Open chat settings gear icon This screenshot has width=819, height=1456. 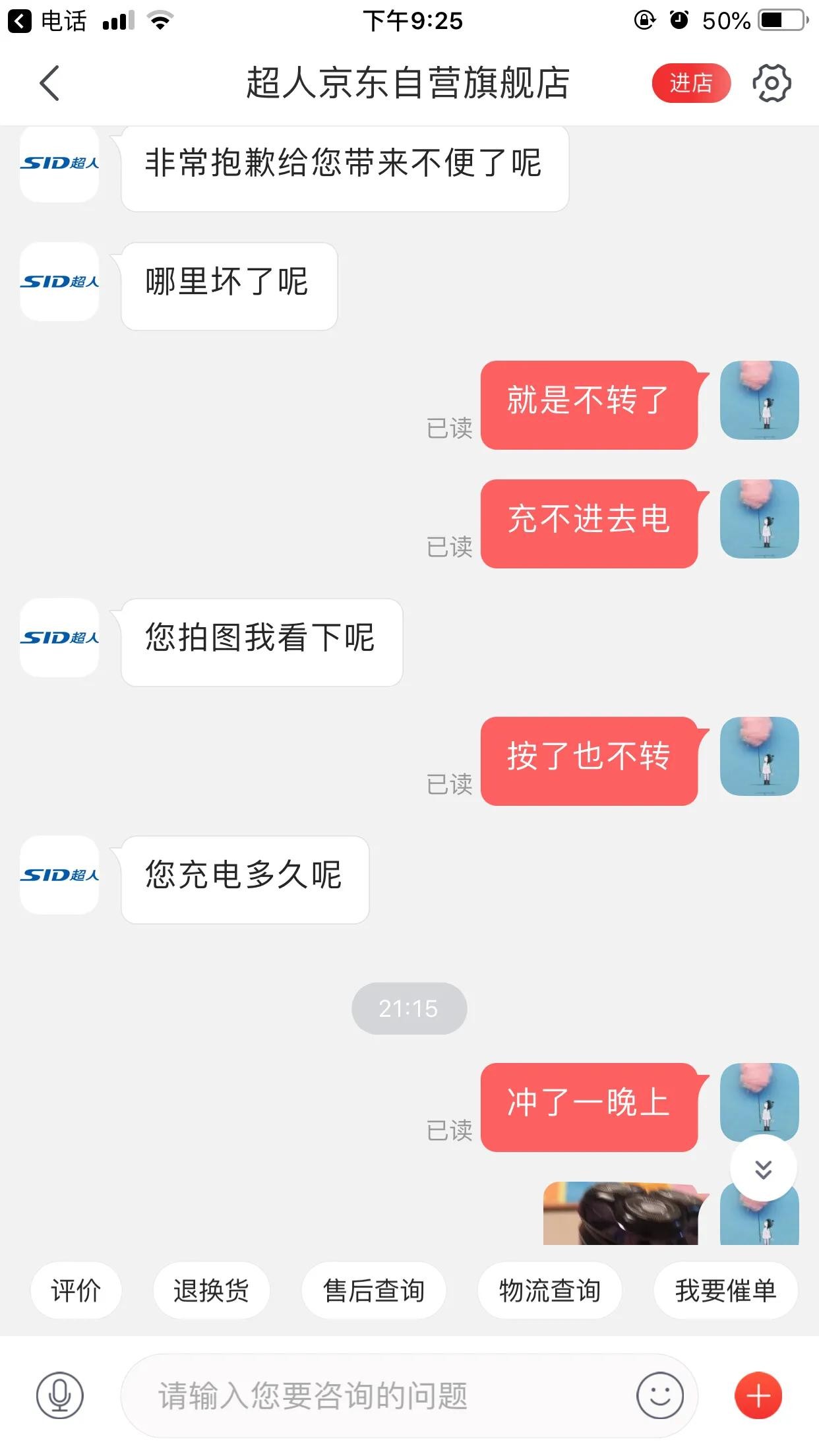(x=771, y=83)
